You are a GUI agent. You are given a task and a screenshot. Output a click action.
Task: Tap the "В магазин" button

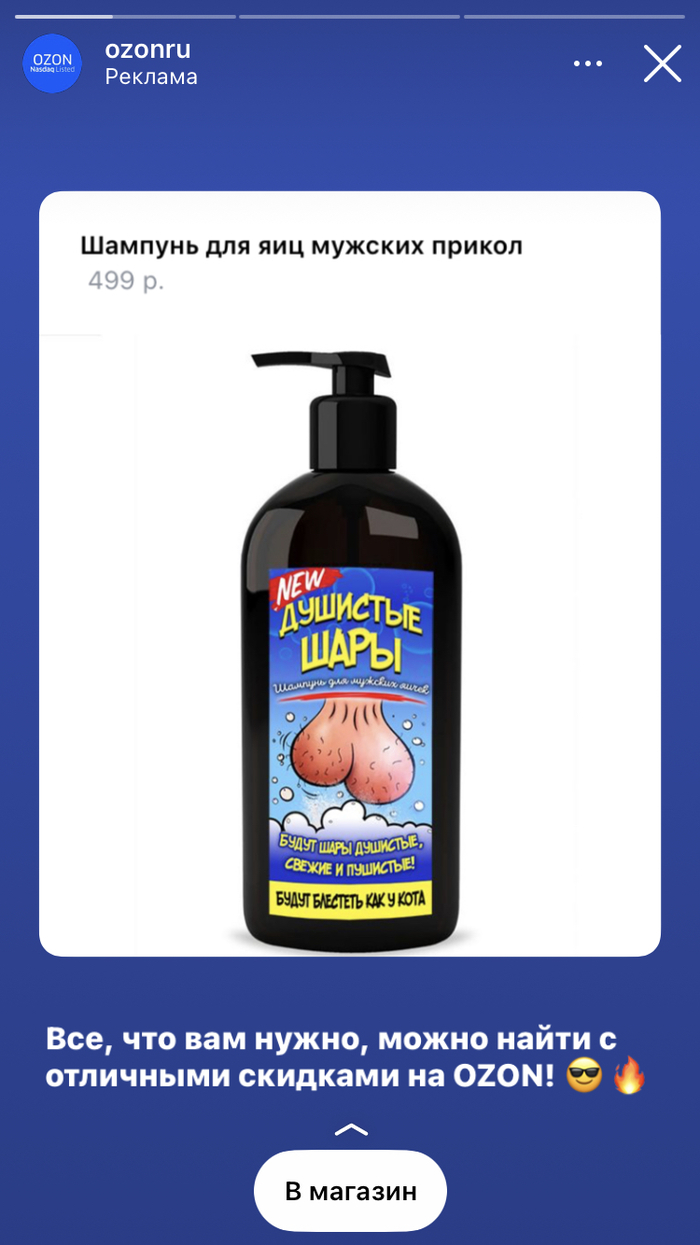(x=350, y=1191)
